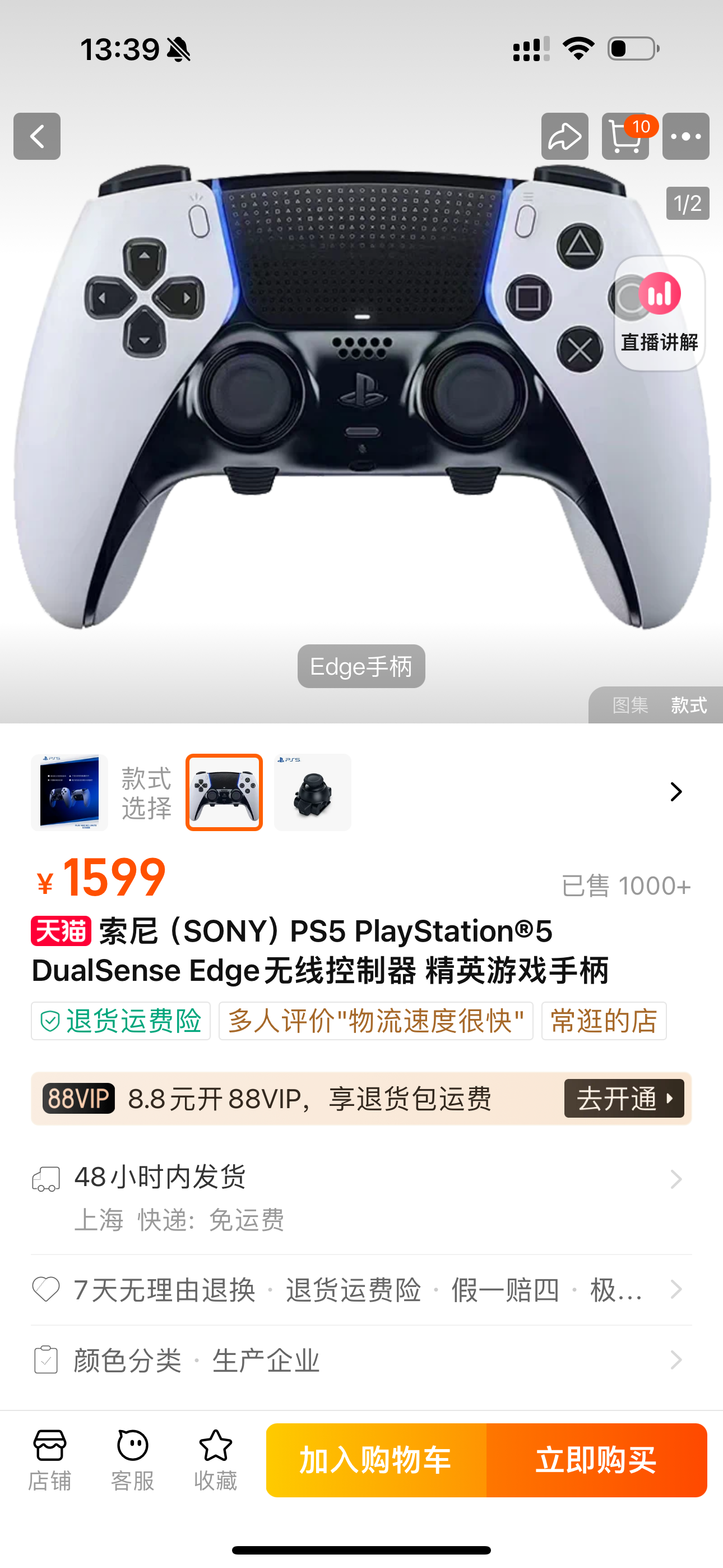
Task: Switch to the 图集 gallery tab
Action: point(630,705)
